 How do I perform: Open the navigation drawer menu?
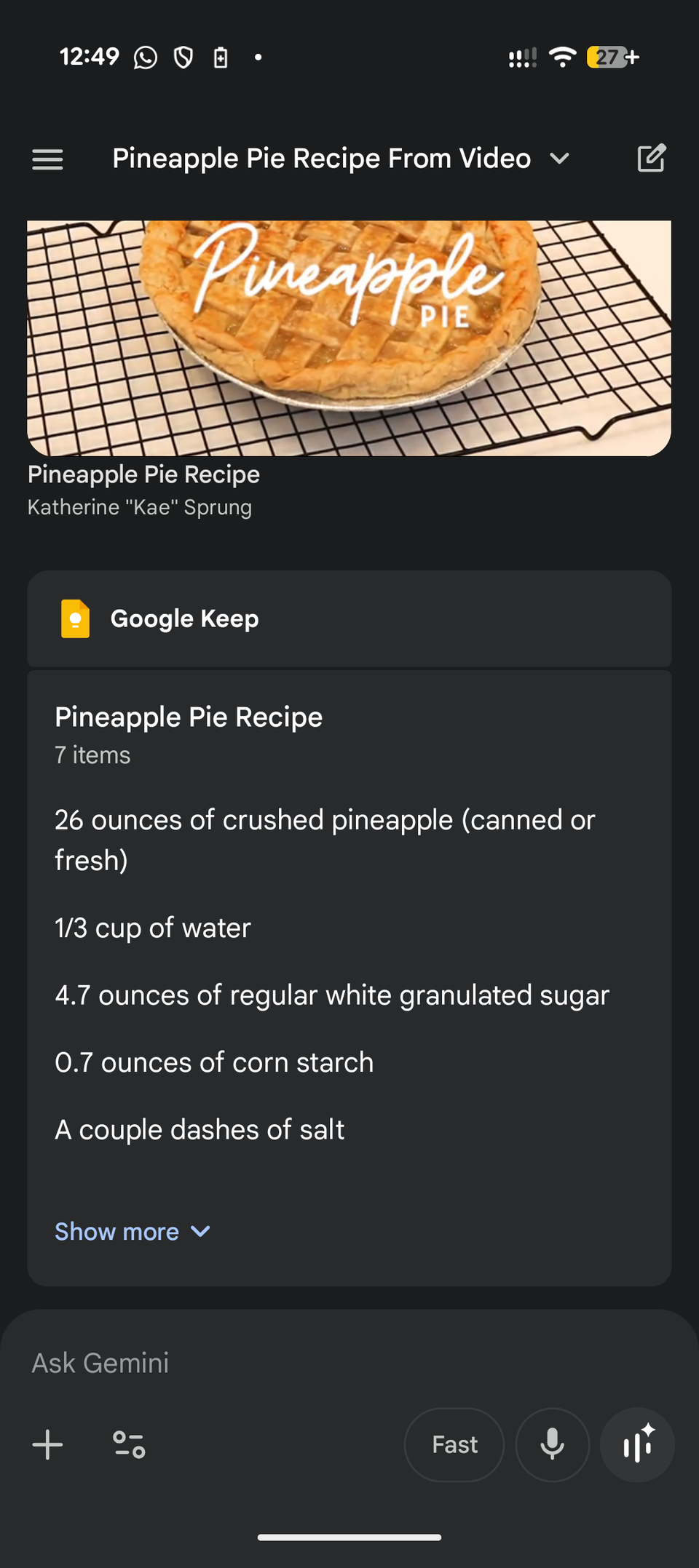click(47, 159)
